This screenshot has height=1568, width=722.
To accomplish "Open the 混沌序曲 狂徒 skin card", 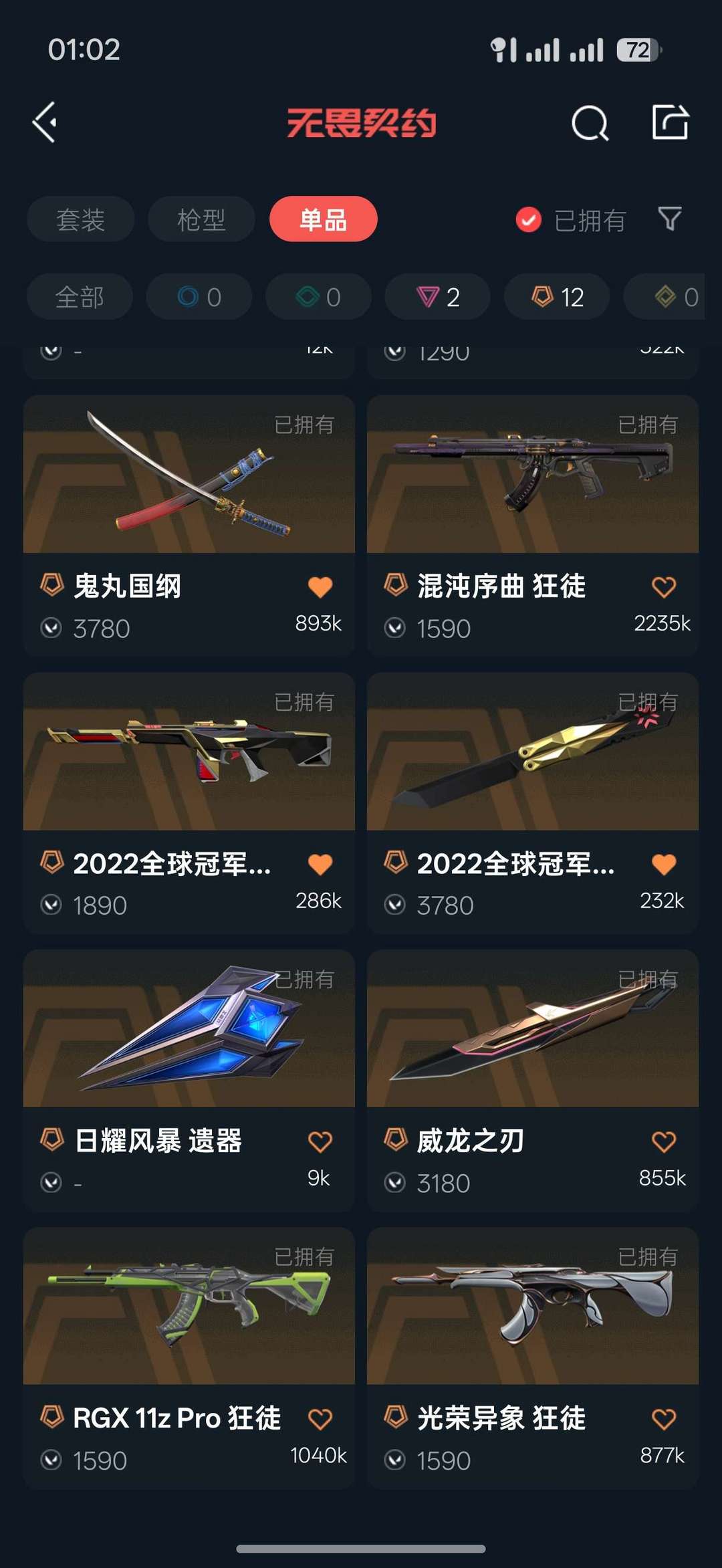I will tap(533, 475).
